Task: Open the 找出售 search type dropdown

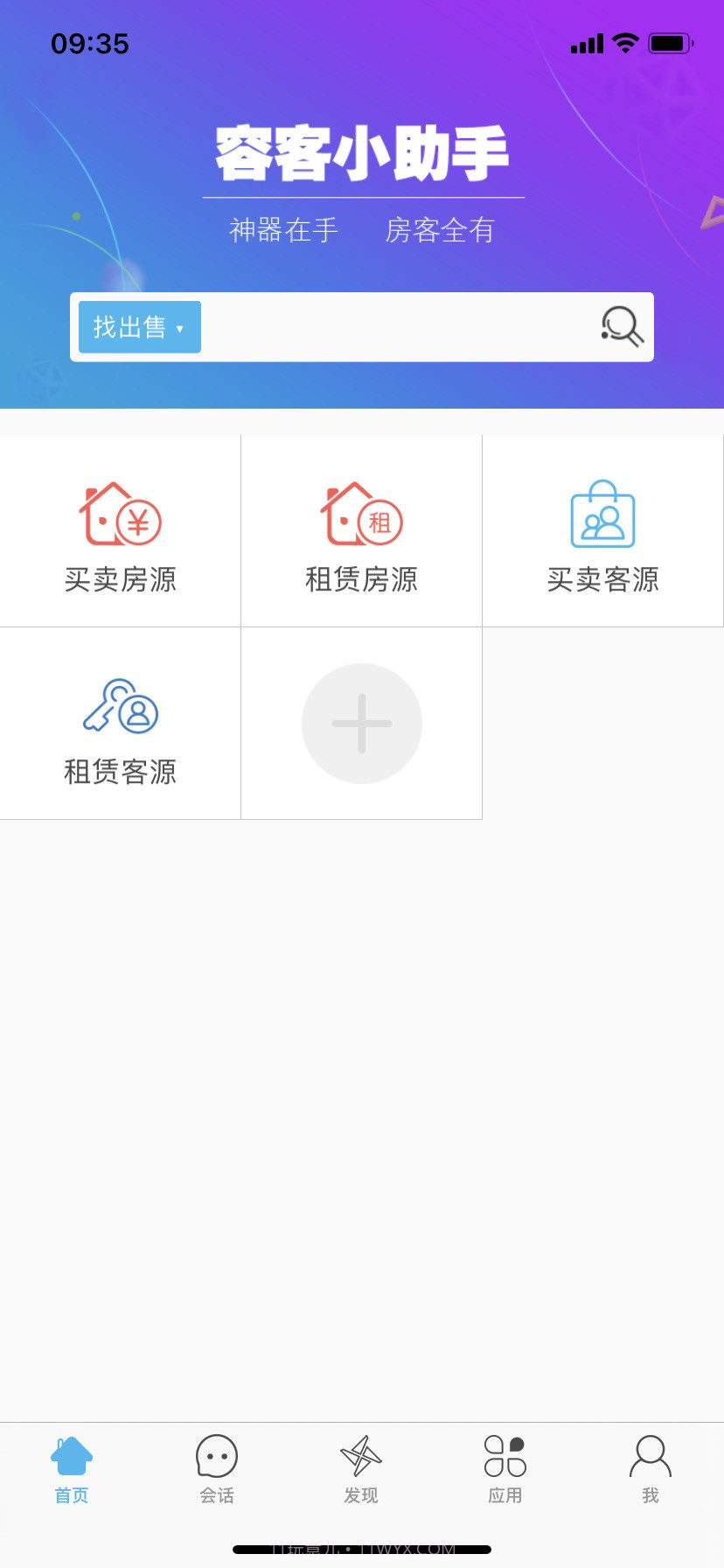Action: click(x=139, y=326)
